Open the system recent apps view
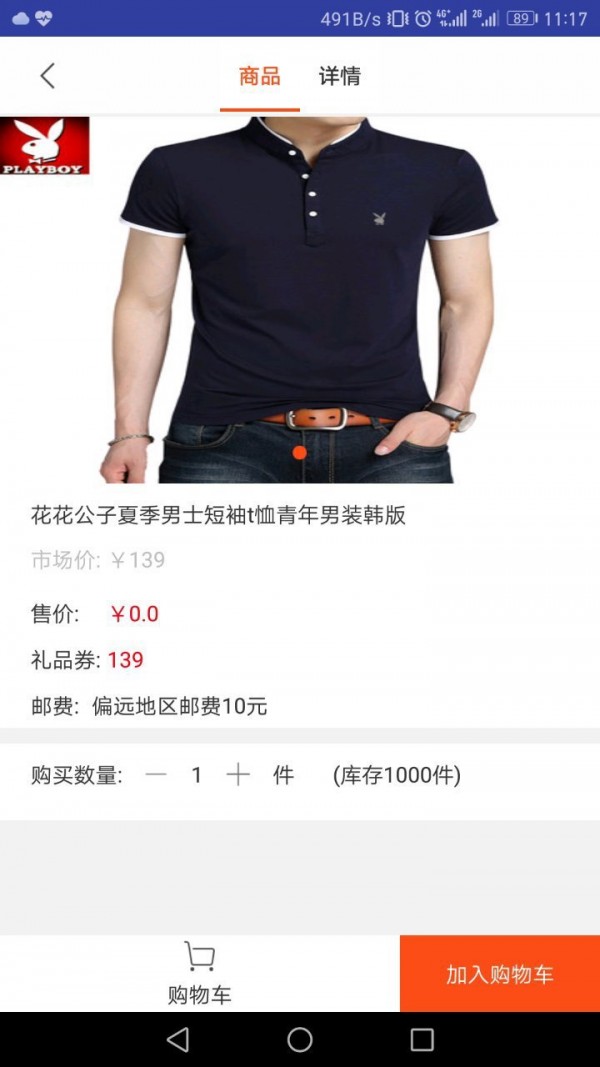The width and height of the screenshot is (600, 1067). click(x=422, y=1040)
